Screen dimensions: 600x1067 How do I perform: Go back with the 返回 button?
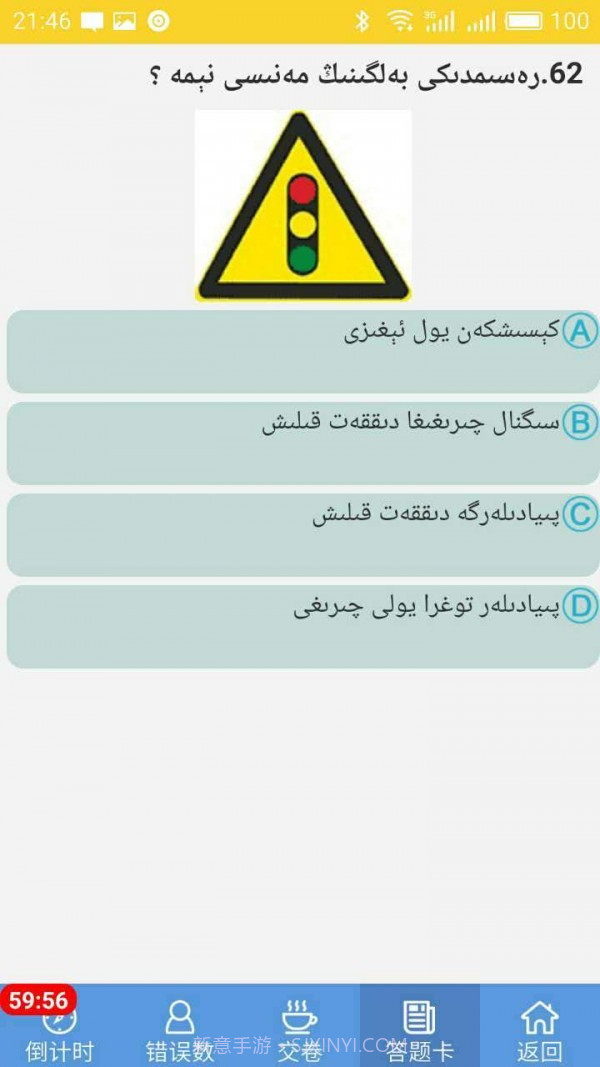click(x=539, y=1030)
